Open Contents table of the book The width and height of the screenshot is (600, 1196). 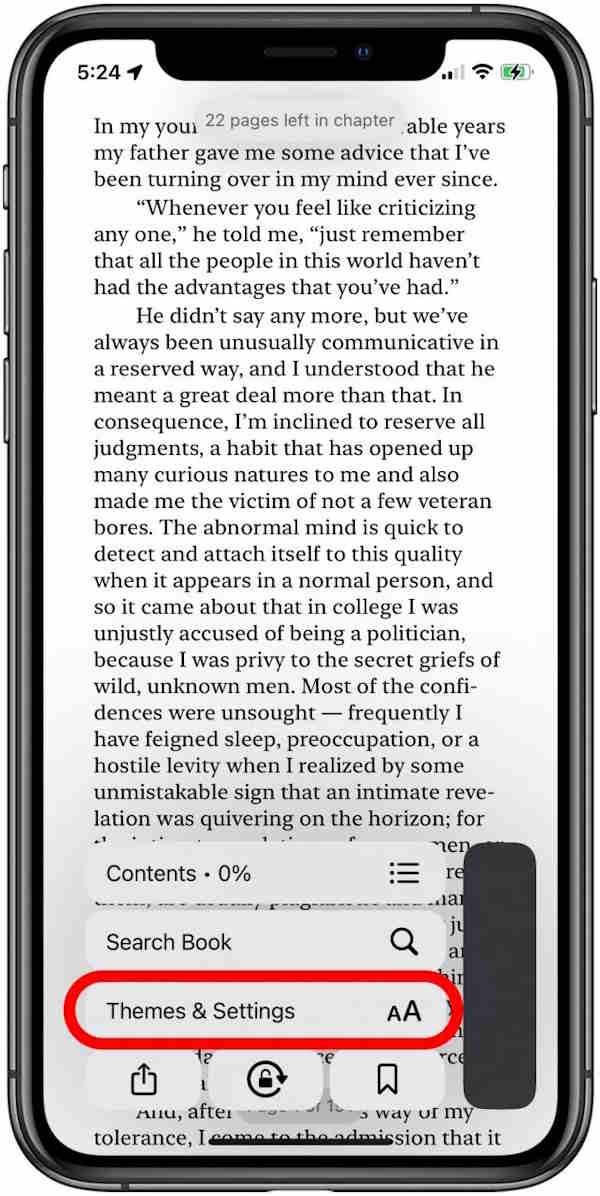264,873
